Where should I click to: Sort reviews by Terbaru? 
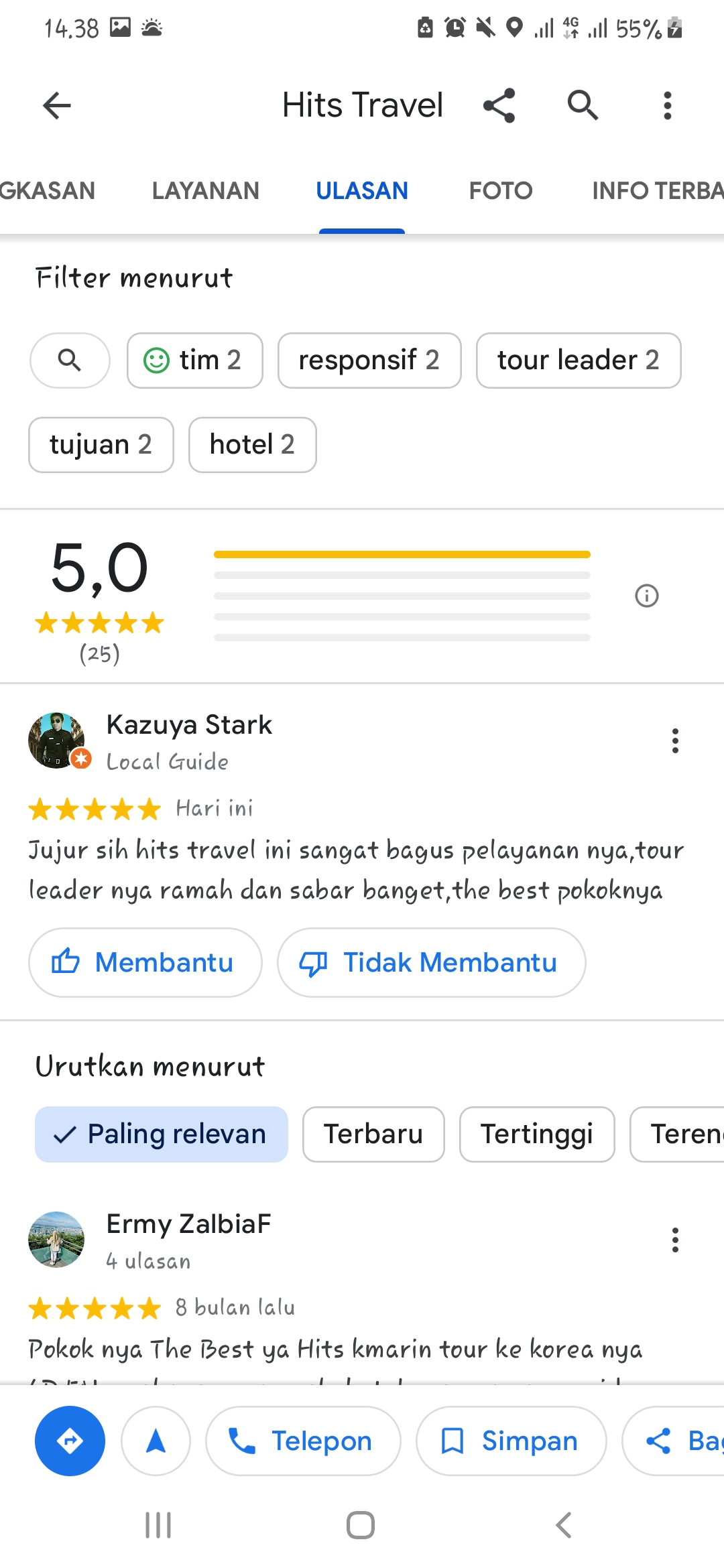pos(373,1134)
